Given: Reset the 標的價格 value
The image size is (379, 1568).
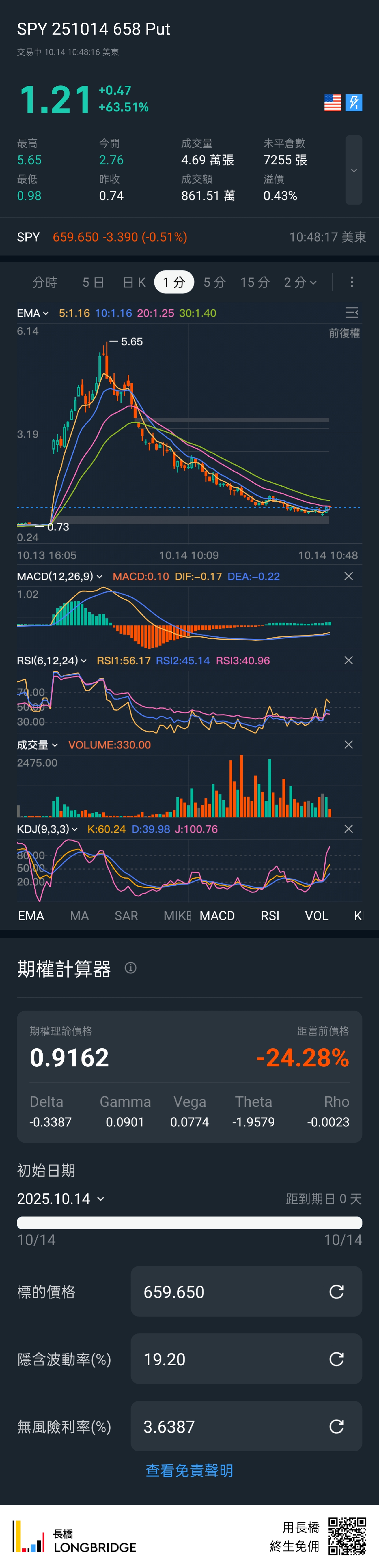Looking at the screenshot, I should pos(336,1292).
